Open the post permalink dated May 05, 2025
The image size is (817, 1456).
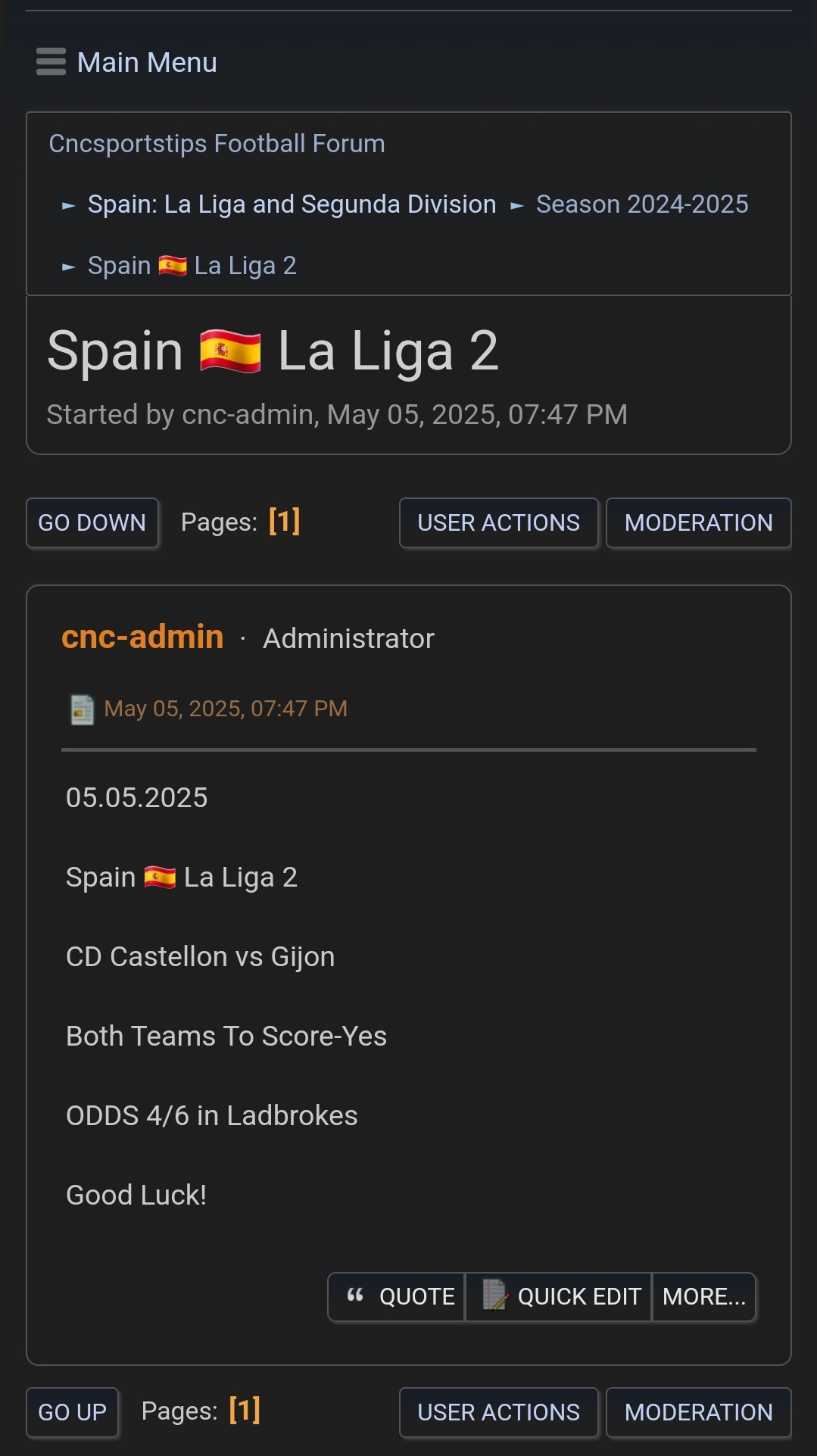[226, 709]
